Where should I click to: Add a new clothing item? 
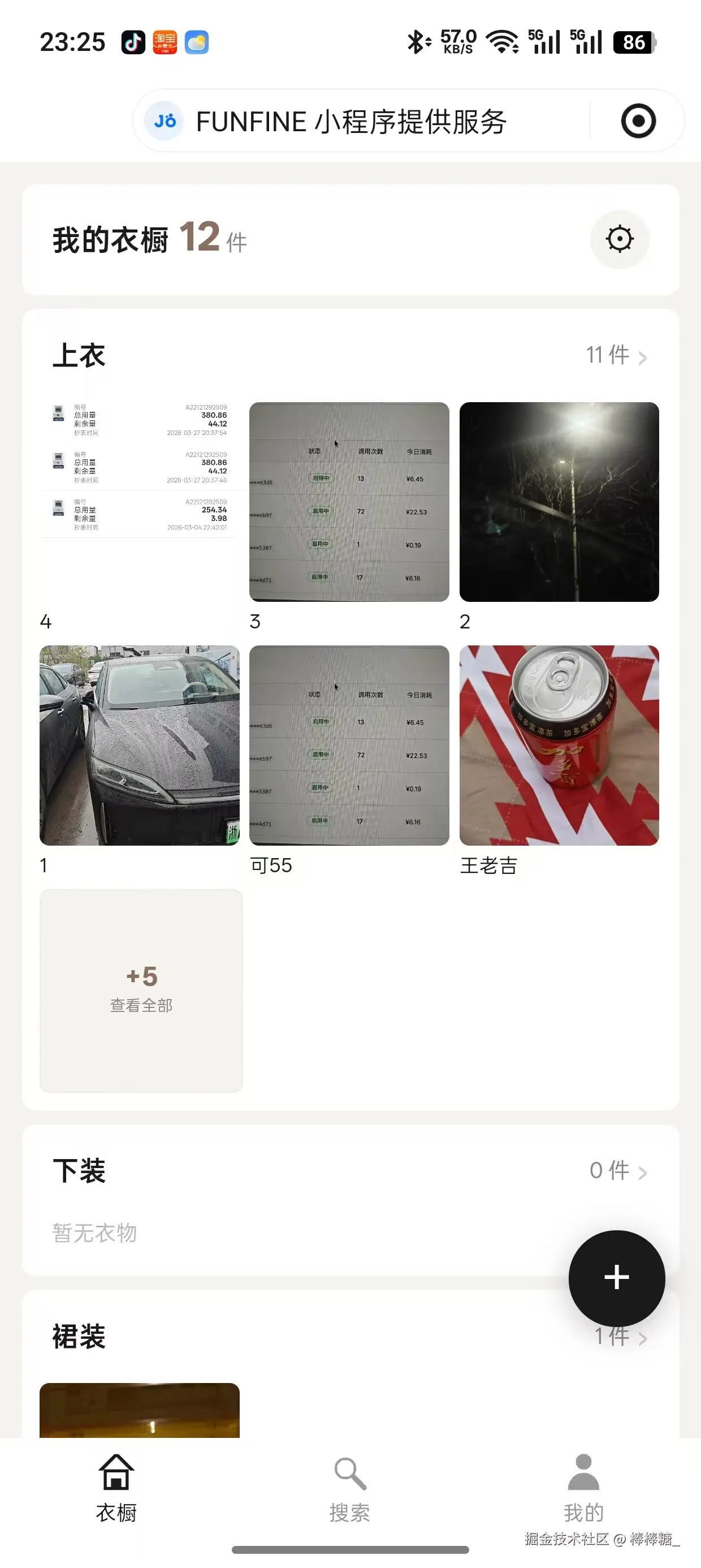coord(616,1277)
